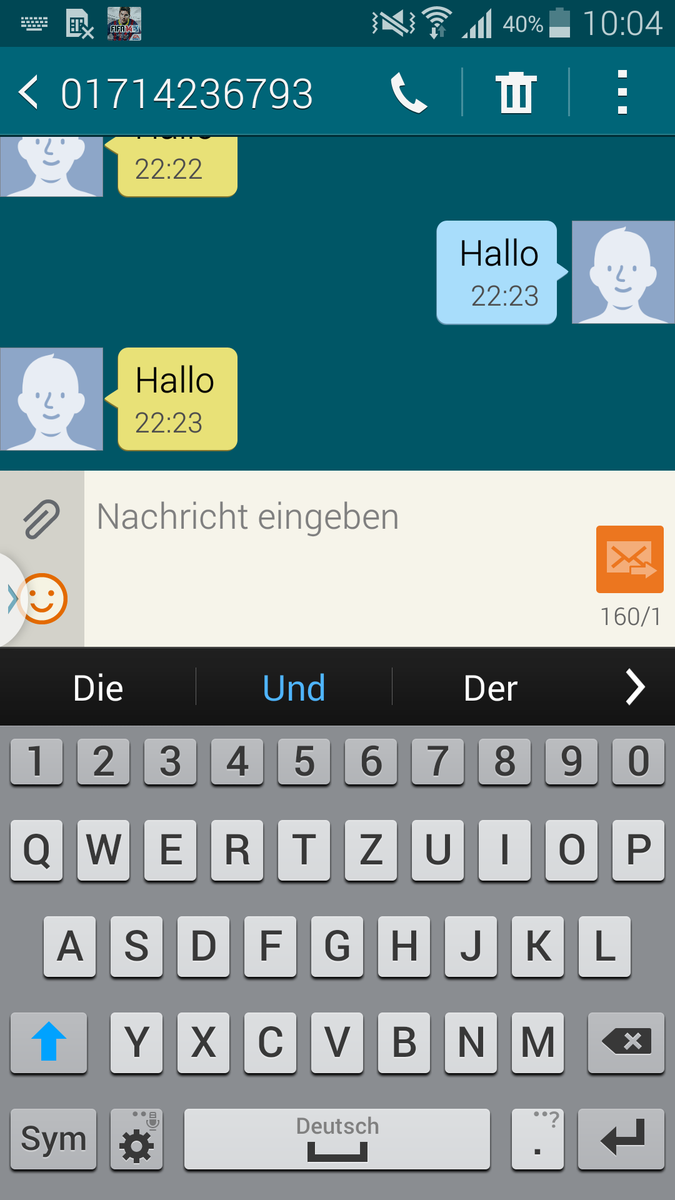Go back from conversation 01714236793
The width and height of the screenshot is (675, 1200).
click(29, 94)
